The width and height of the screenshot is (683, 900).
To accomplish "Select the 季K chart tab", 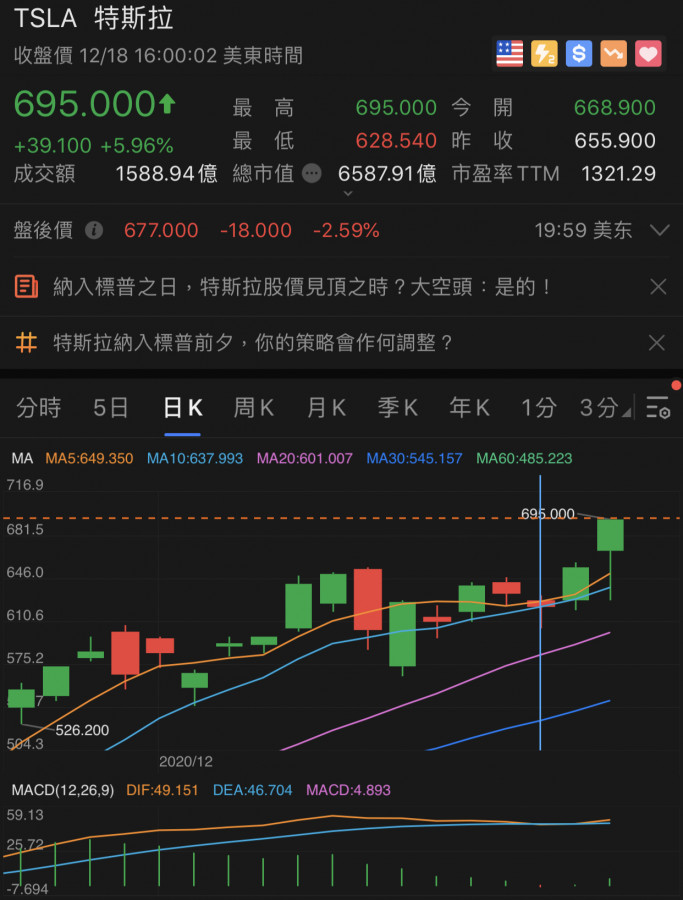I will click(x=398, y=407).
